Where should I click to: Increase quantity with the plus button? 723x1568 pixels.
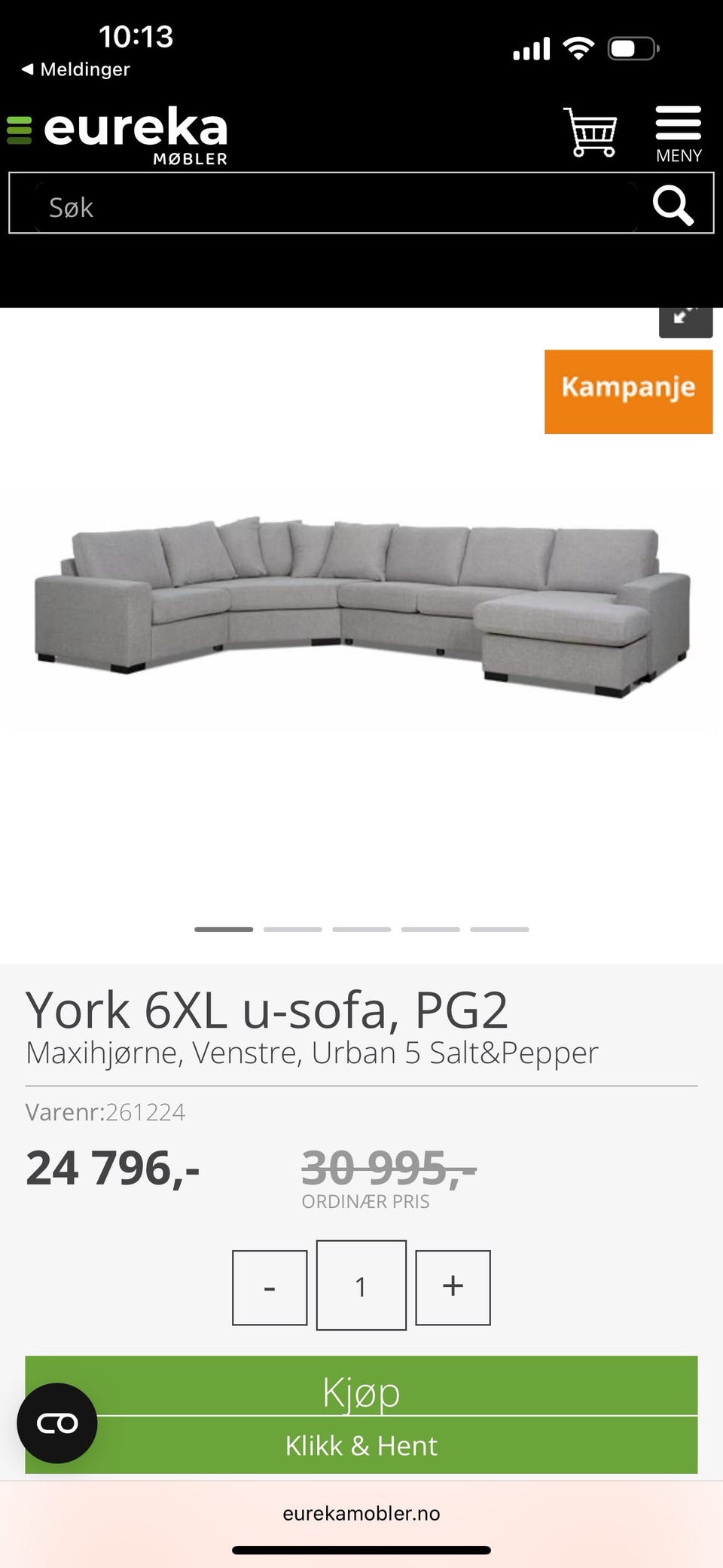pos(453,1288)
